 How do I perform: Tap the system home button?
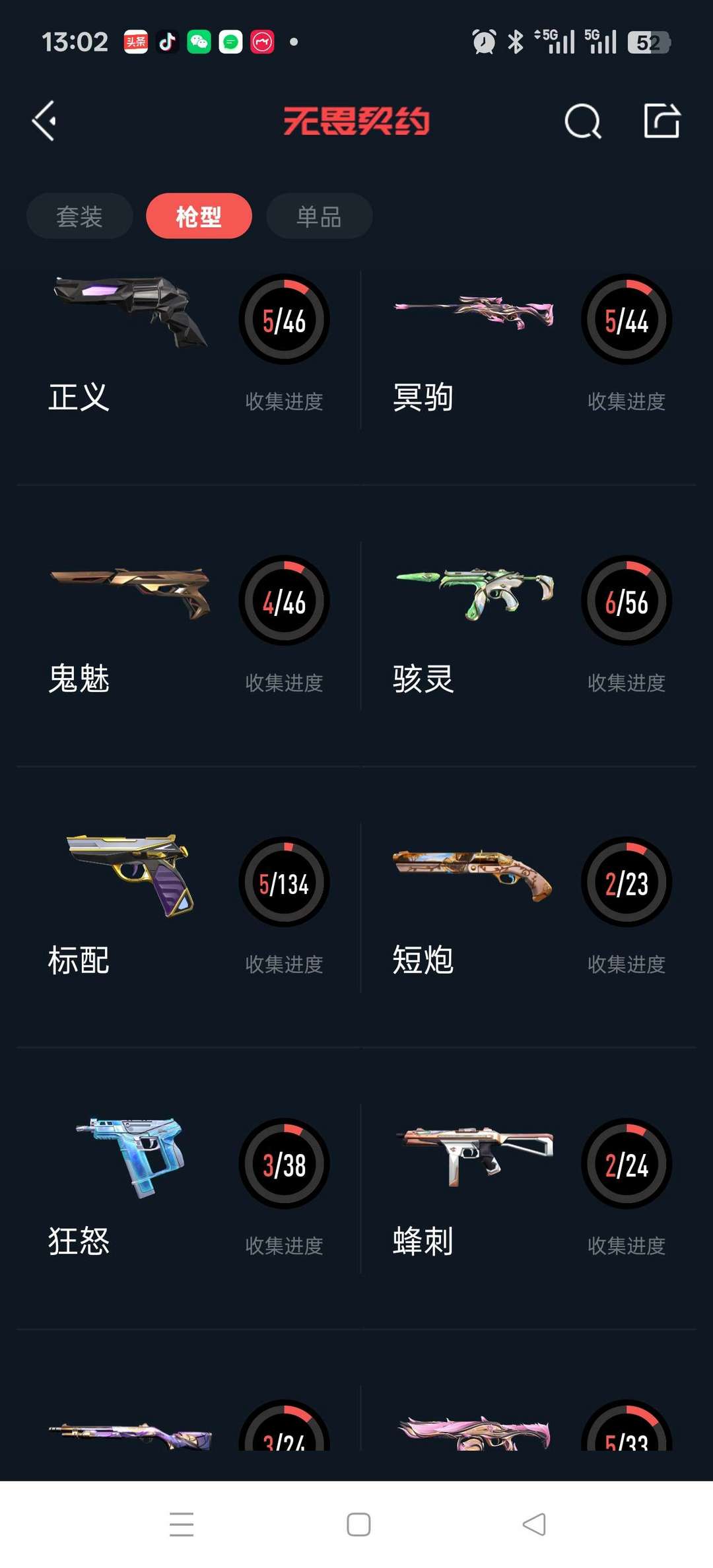coord(358,1524)
